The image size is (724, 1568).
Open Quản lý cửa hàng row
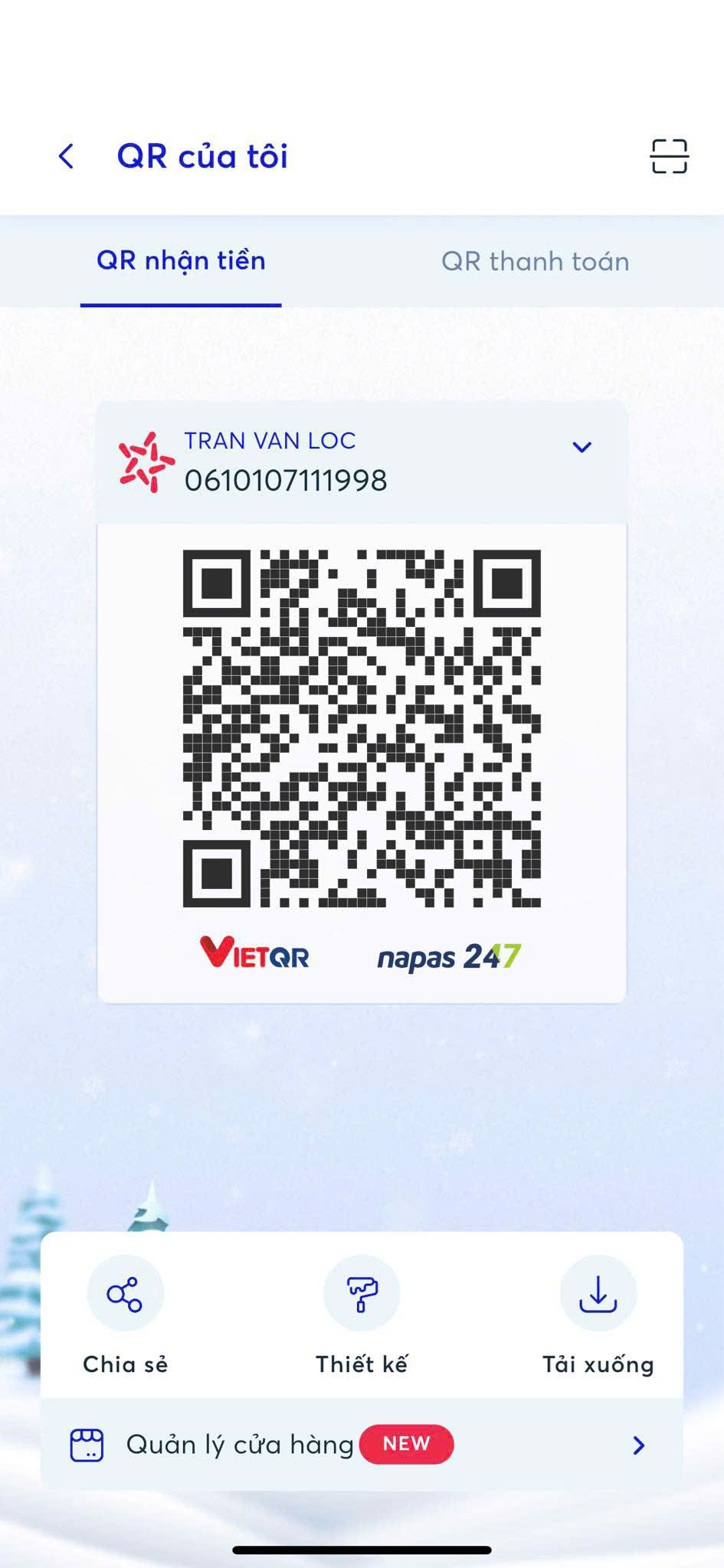tap(362, 1445)
